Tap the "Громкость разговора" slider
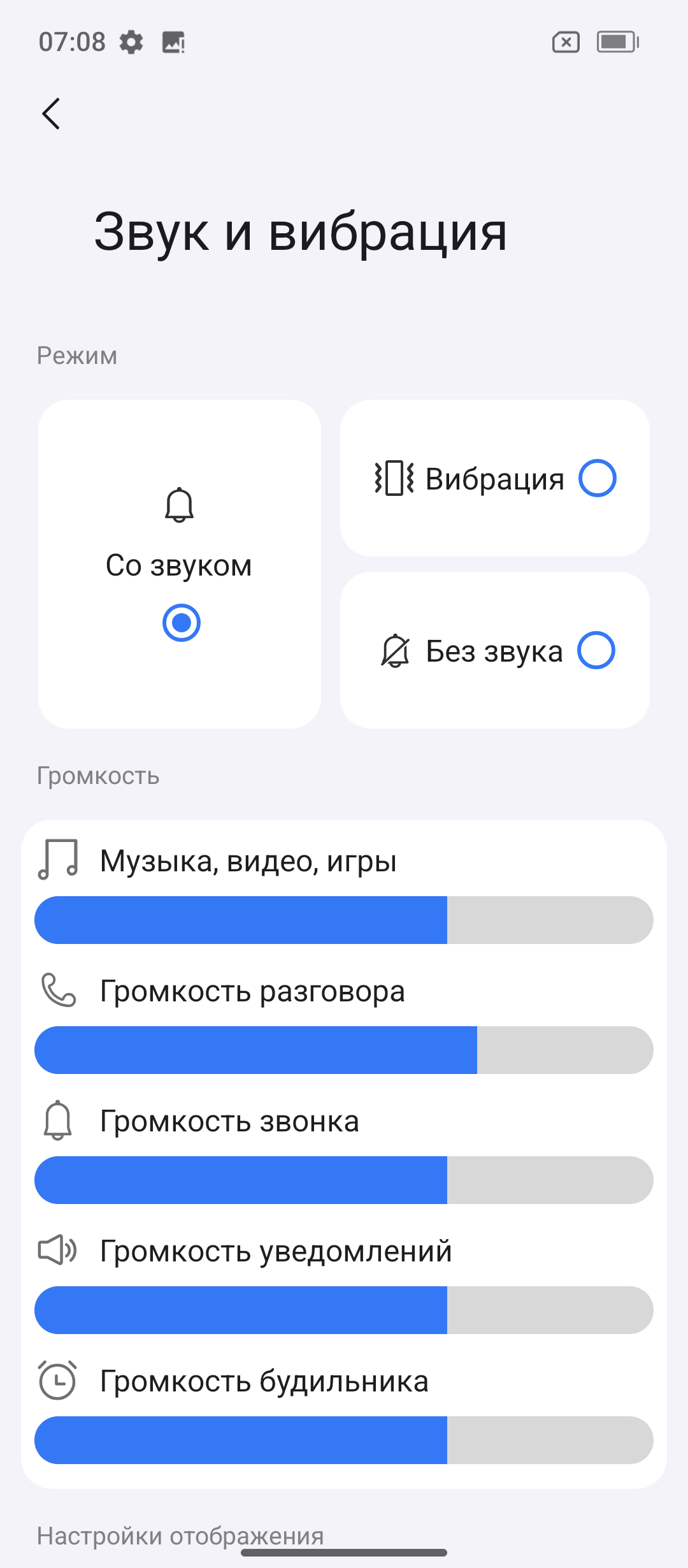 pos(344,1050)
